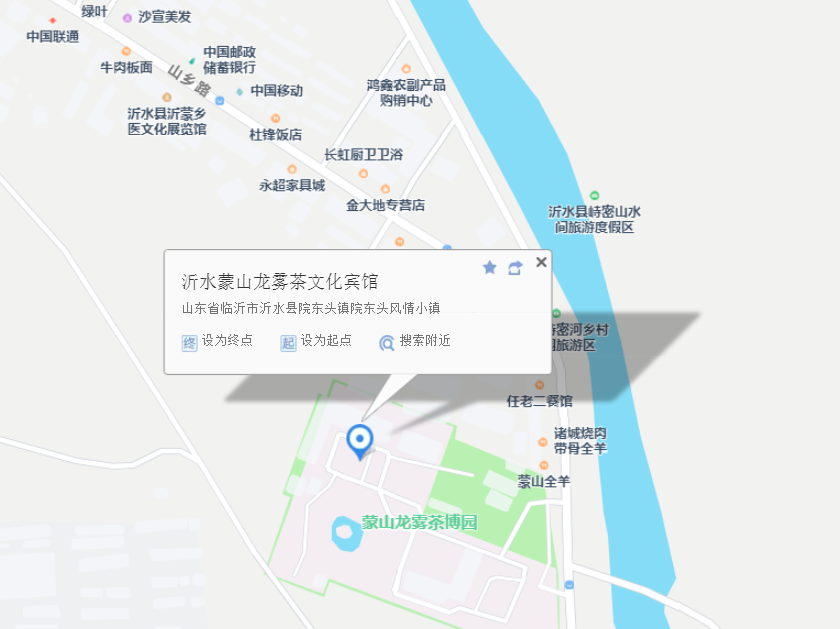Tap 搜索附近 to search nearby

(415, 341)
